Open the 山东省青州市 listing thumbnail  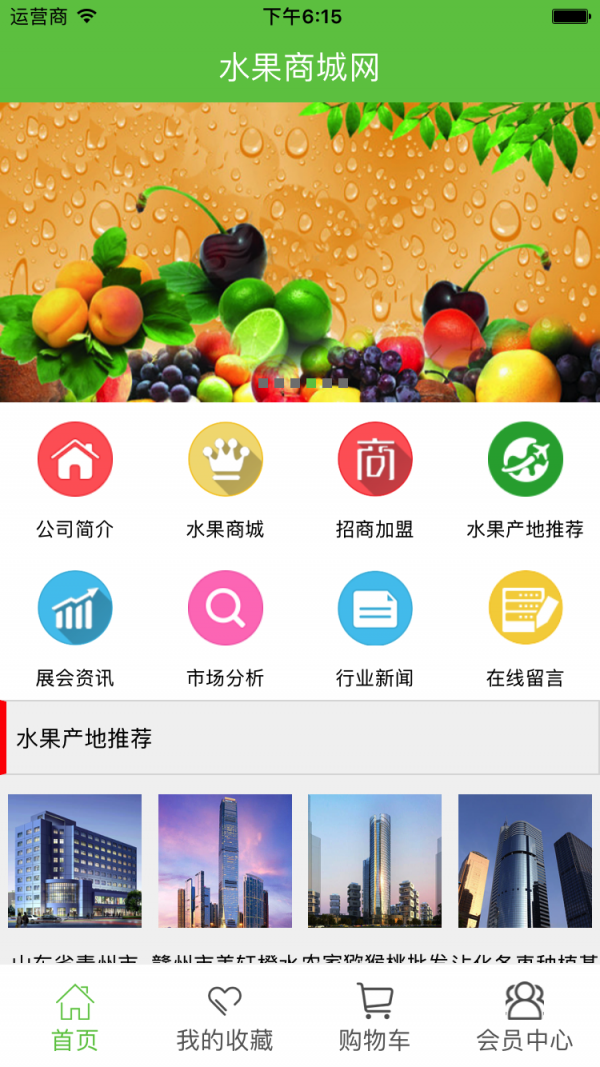(75, 860)
